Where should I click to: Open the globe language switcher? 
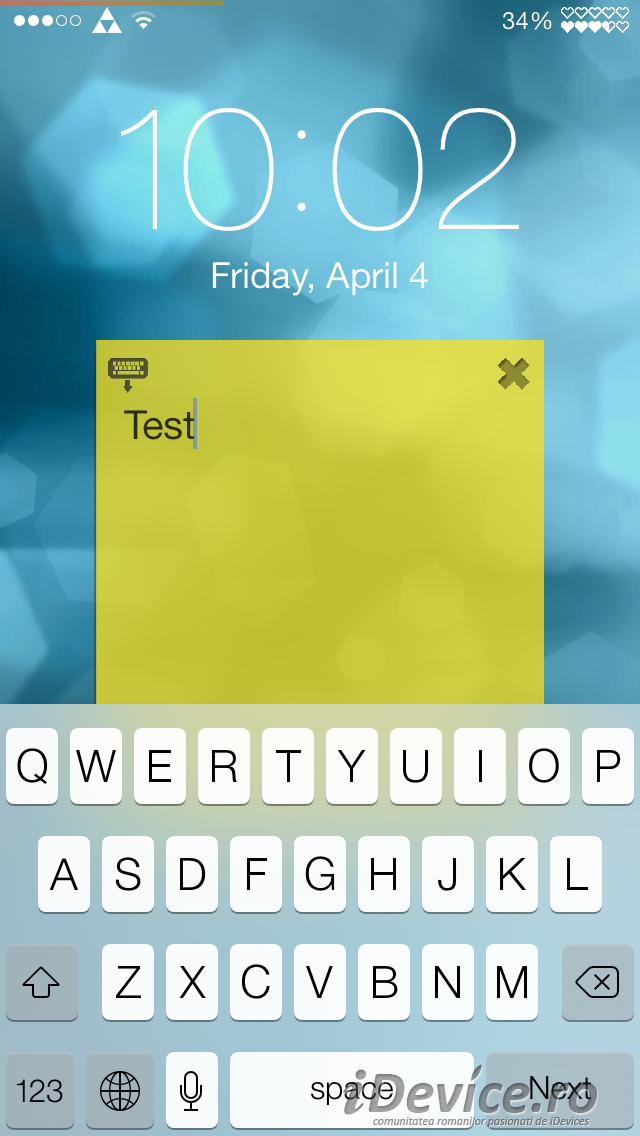(x=120, y=1090)
